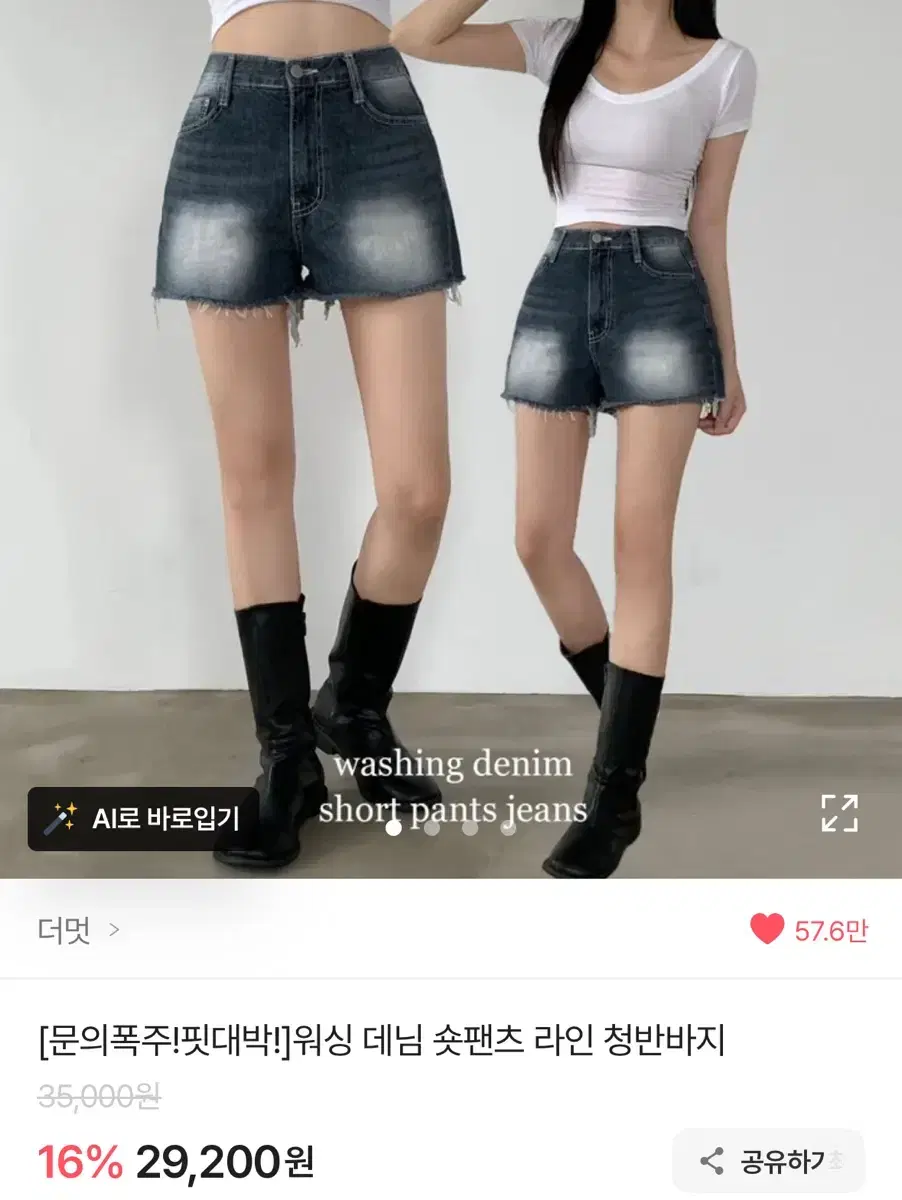Select the third image carousel dot
Viewport: 902px width, 1200px height.
[470, 828]
